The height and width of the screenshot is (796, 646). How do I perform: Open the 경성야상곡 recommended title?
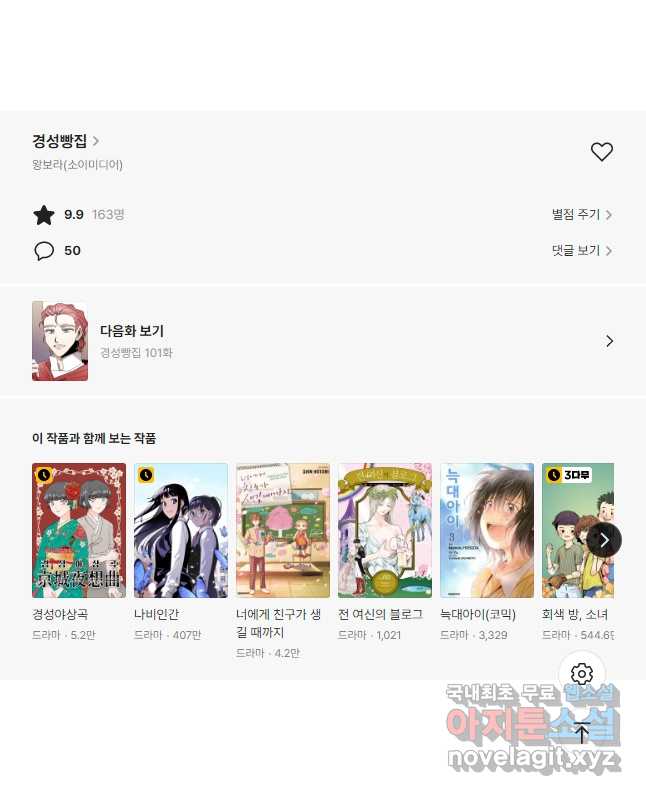coord(79,530)
